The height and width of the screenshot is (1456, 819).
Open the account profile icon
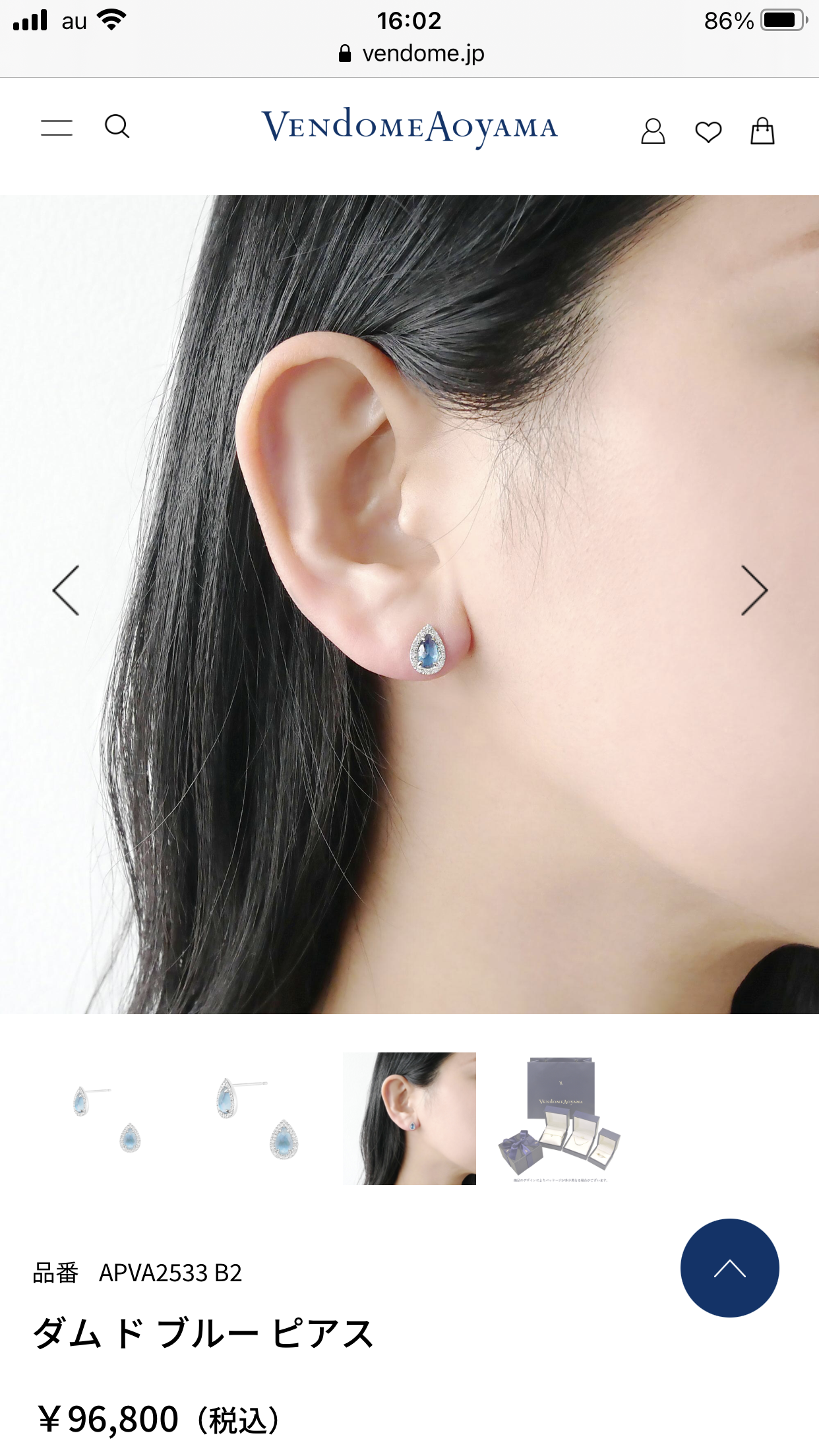pyautogui.click(x=653, y=131)
